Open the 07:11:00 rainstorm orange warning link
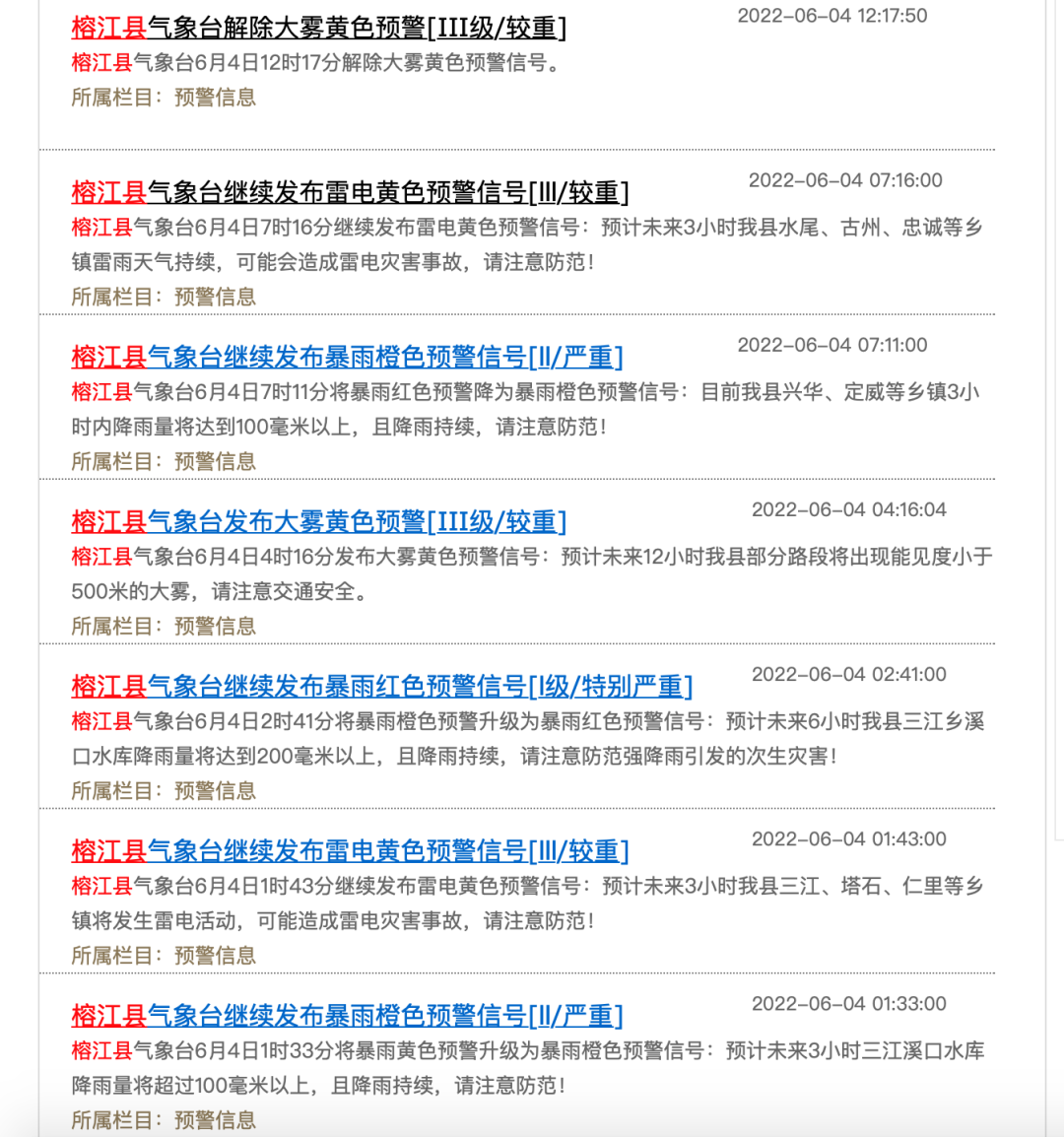The image size is (1064, 1137). (x=347, y=357)
